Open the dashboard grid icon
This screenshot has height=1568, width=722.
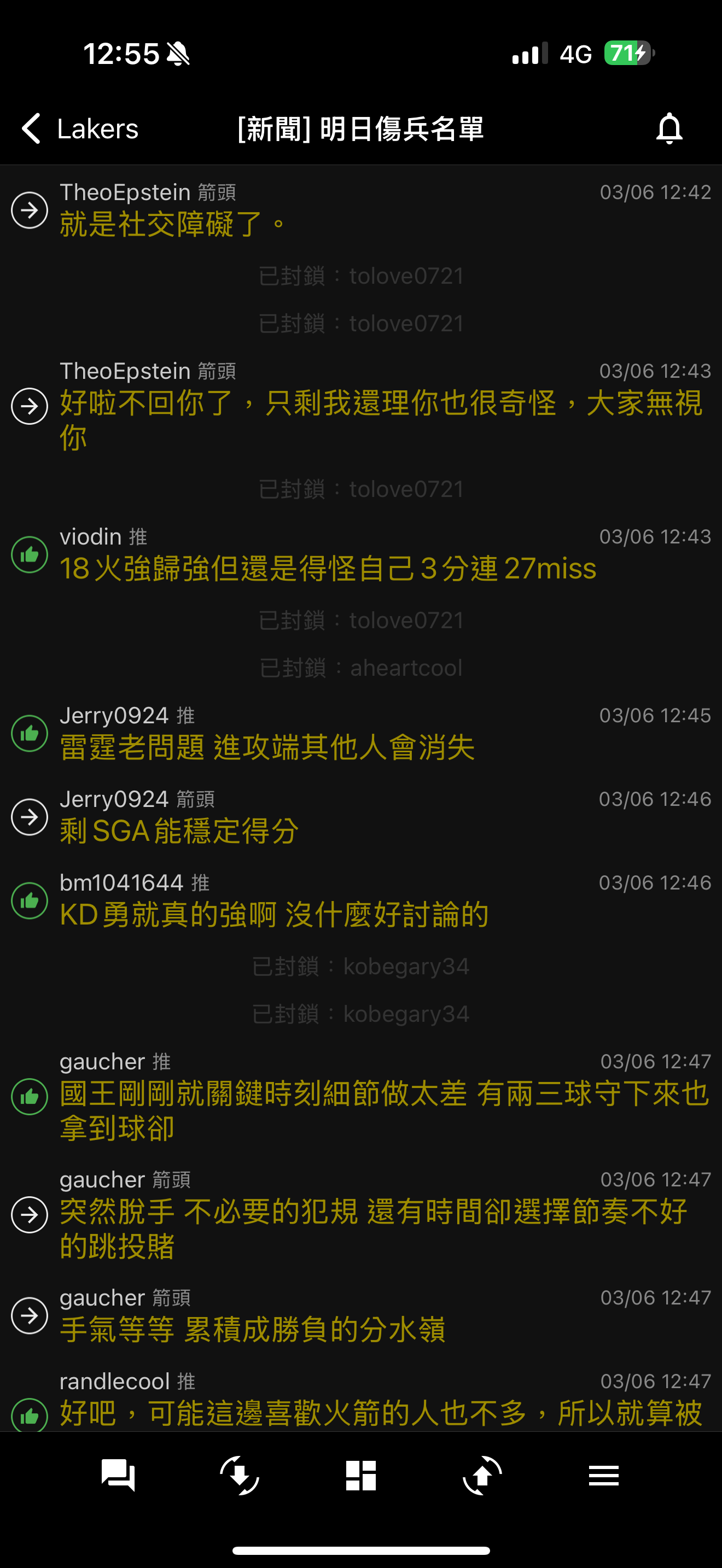tap(361, 1476)
